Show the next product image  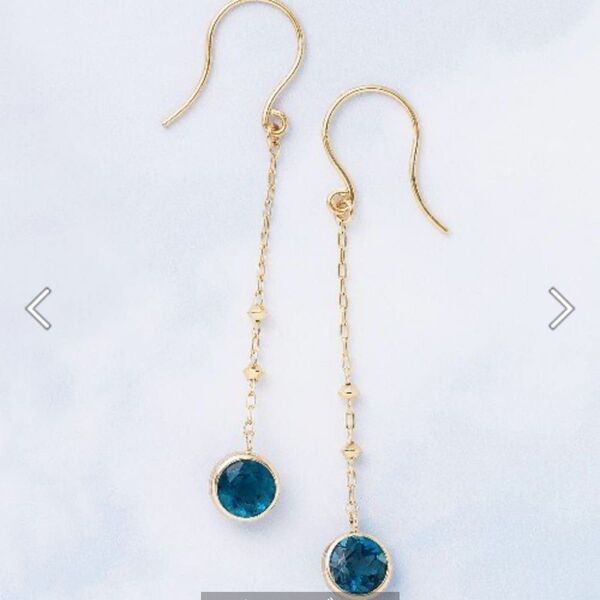click(561, 308)
